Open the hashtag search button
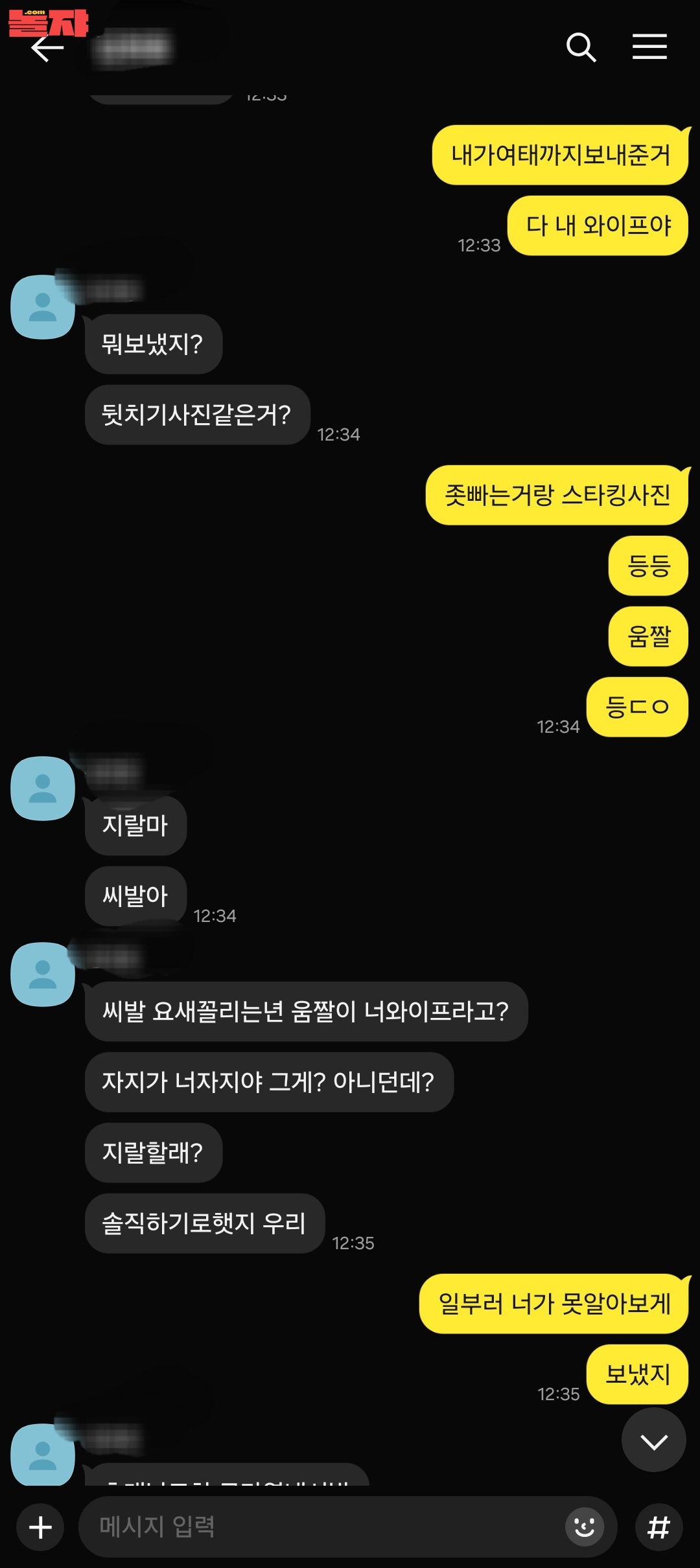The image size is (700, 1568). point(659,1527)
